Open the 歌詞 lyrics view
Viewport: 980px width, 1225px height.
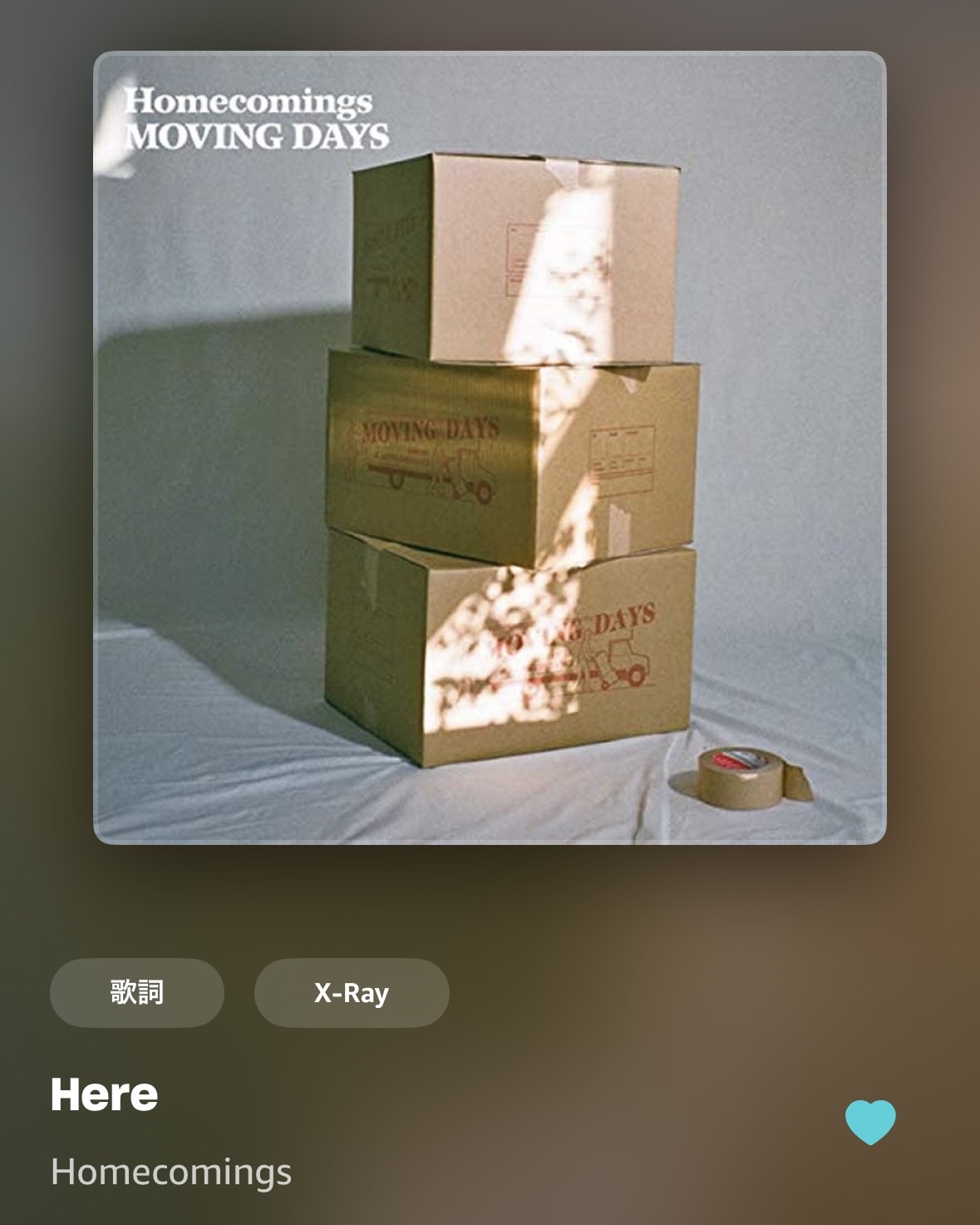pyautogui.click(x=137, y=992)
